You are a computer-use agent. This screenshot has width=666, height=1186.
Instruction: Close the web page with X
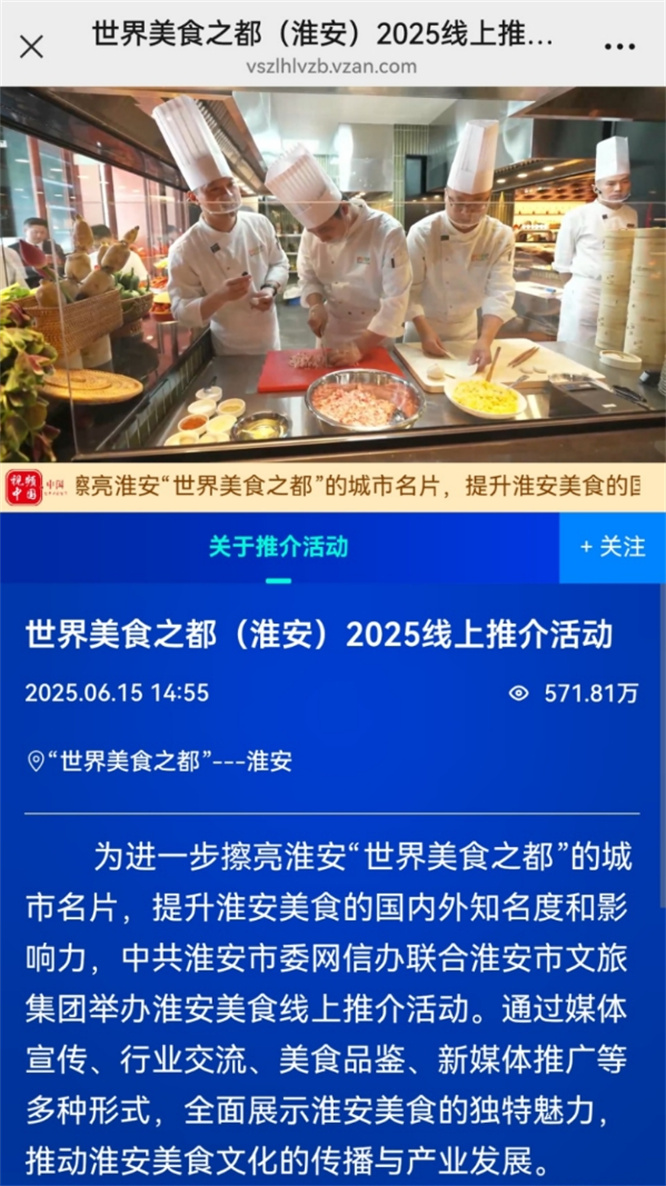click(32, 46)
